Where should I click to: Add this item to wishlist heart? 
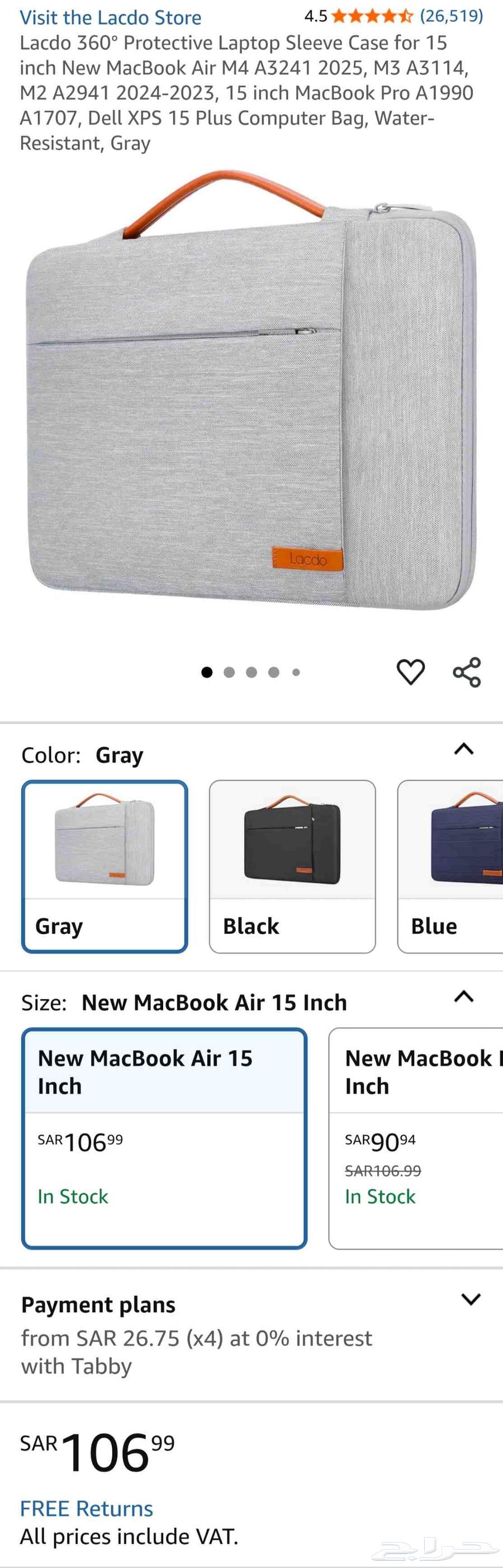410,672
